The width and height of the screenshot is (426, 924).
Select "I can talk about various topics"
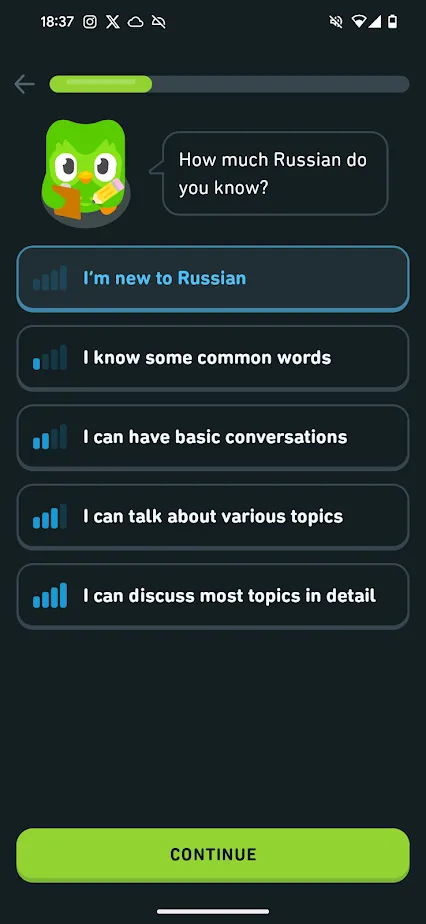pos(213,517)
